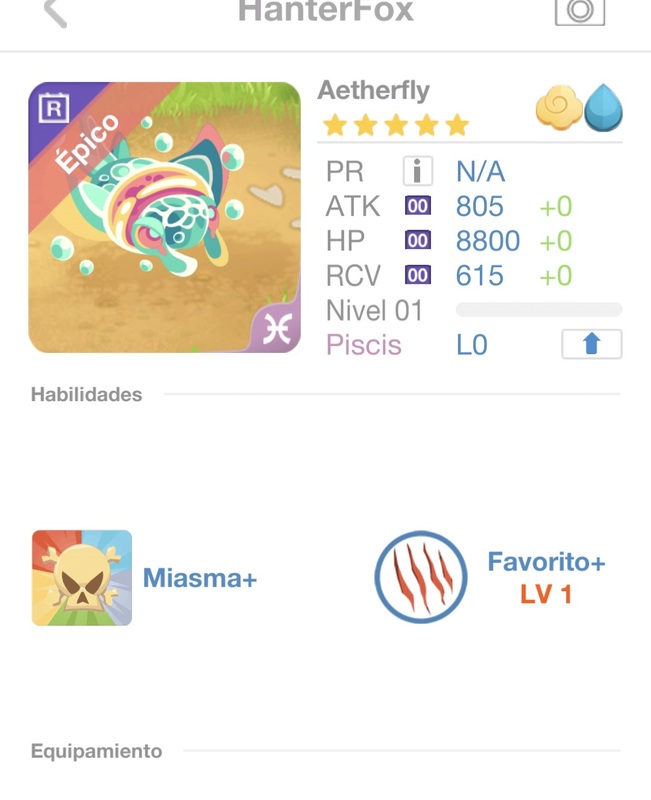The width and height of the screenshot is (651, 800).
Task: Go back using the top-left arrow
Action: coord(55,12)
